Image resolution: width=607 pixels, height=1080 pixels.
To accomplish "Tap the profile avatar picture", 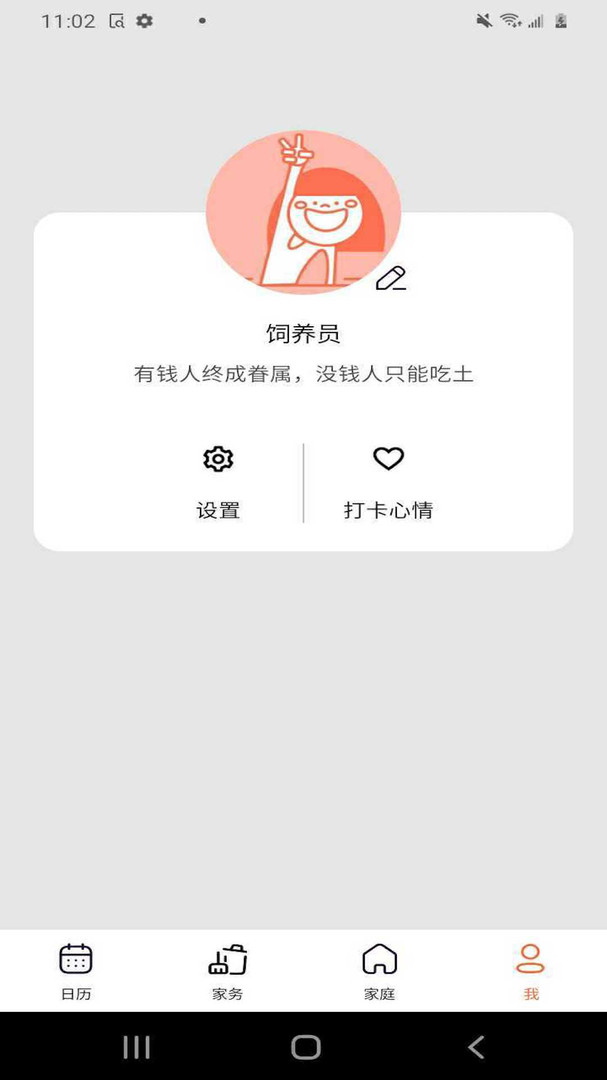I will [303, 212].
